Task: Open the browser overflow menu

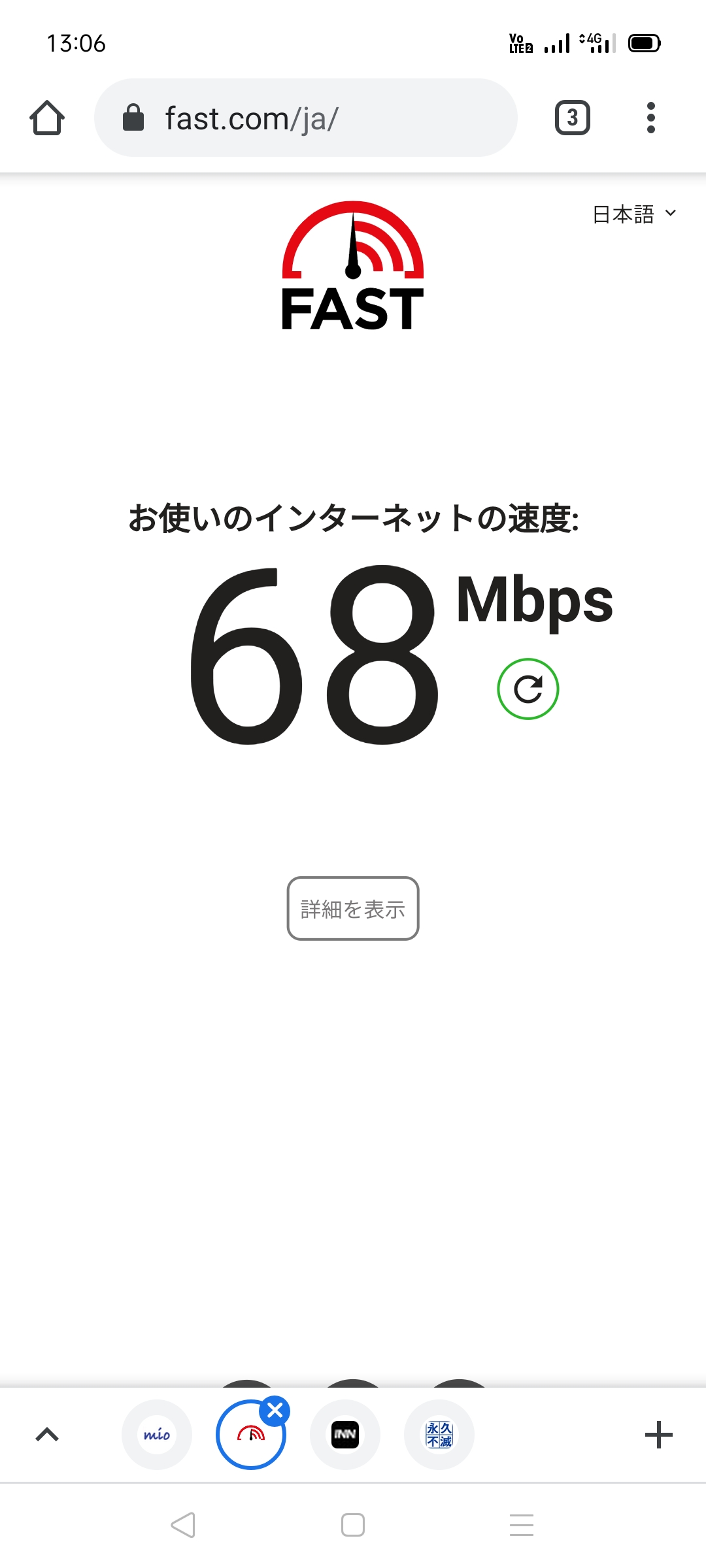Action: click(x=650, y=118)
